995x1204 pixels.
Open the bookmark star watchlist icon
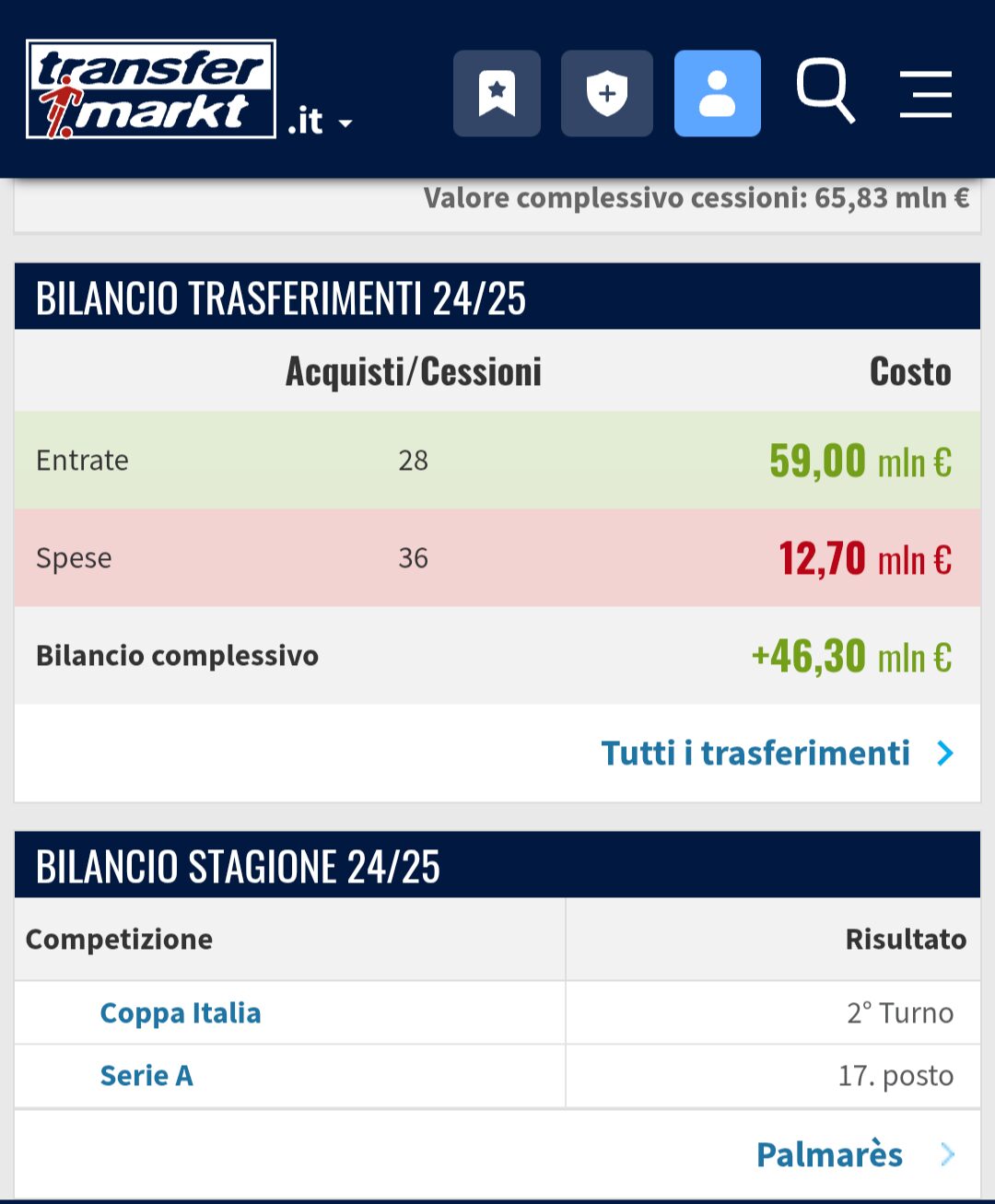(x=497, y=93)
